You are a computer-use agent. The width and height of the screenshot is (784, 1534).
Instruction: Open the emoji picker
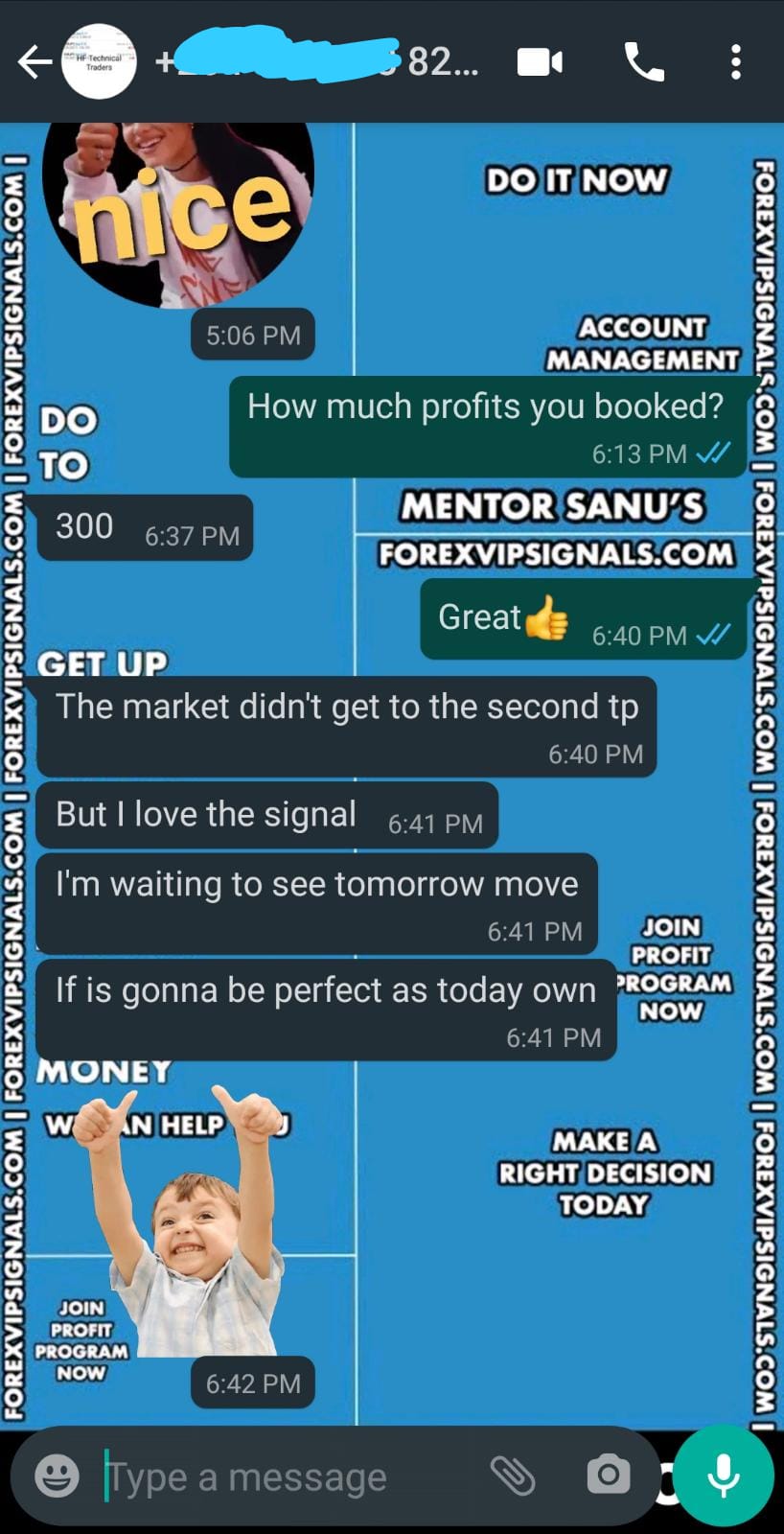[58, 1476]
